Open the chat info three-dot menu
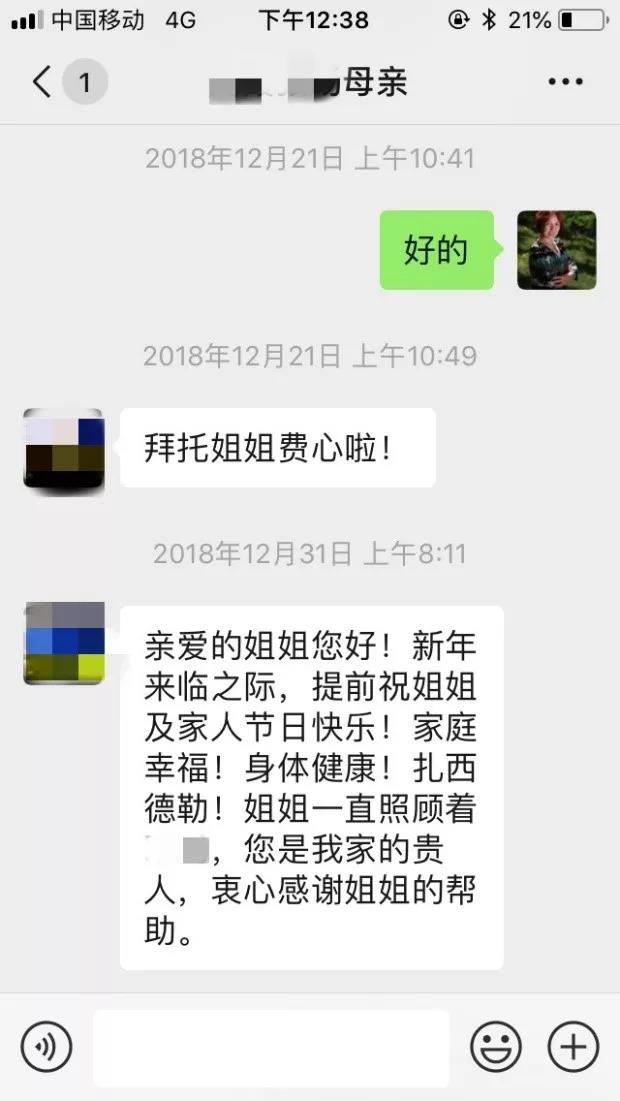620x1101 pixels. (565, 82)
